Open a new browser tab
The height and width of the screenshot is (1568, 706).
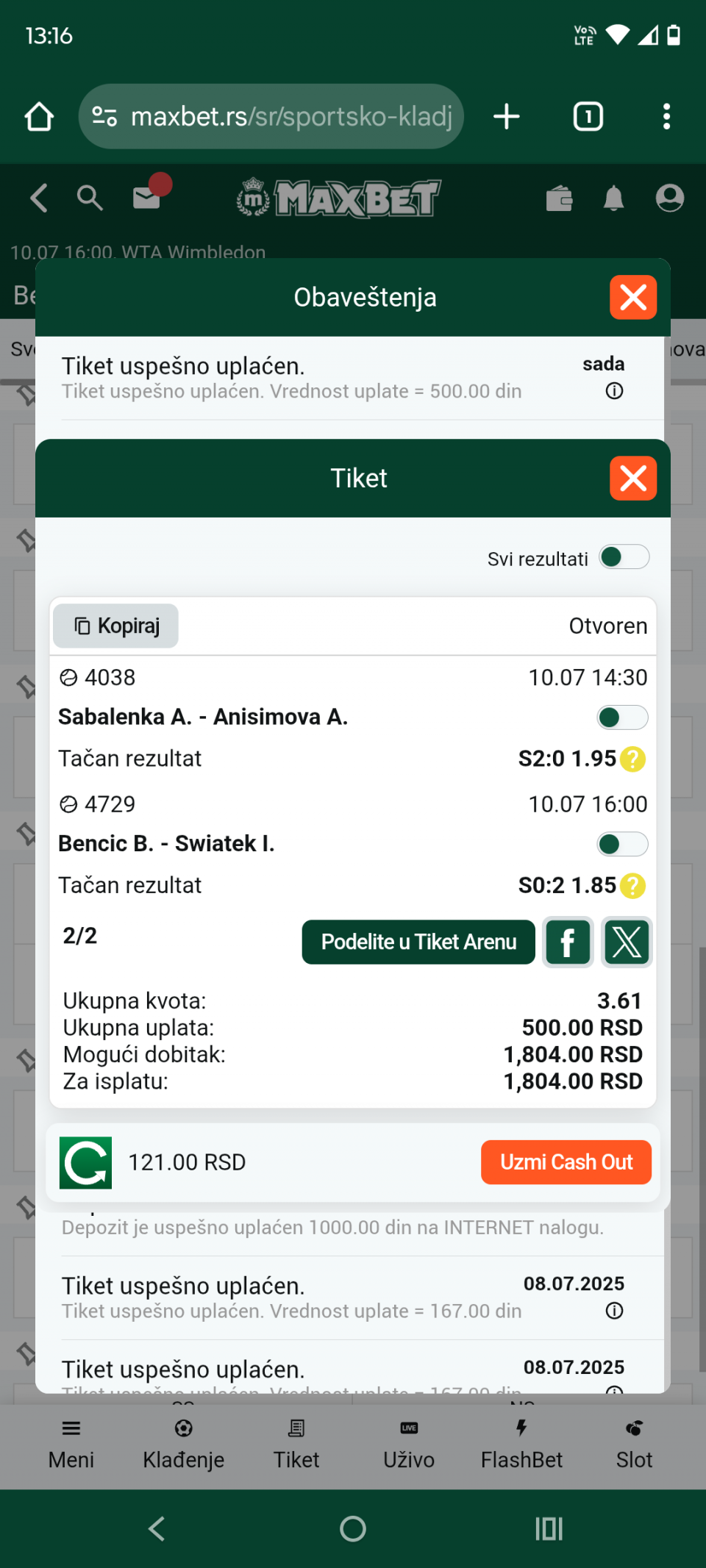tap(507, 116)
